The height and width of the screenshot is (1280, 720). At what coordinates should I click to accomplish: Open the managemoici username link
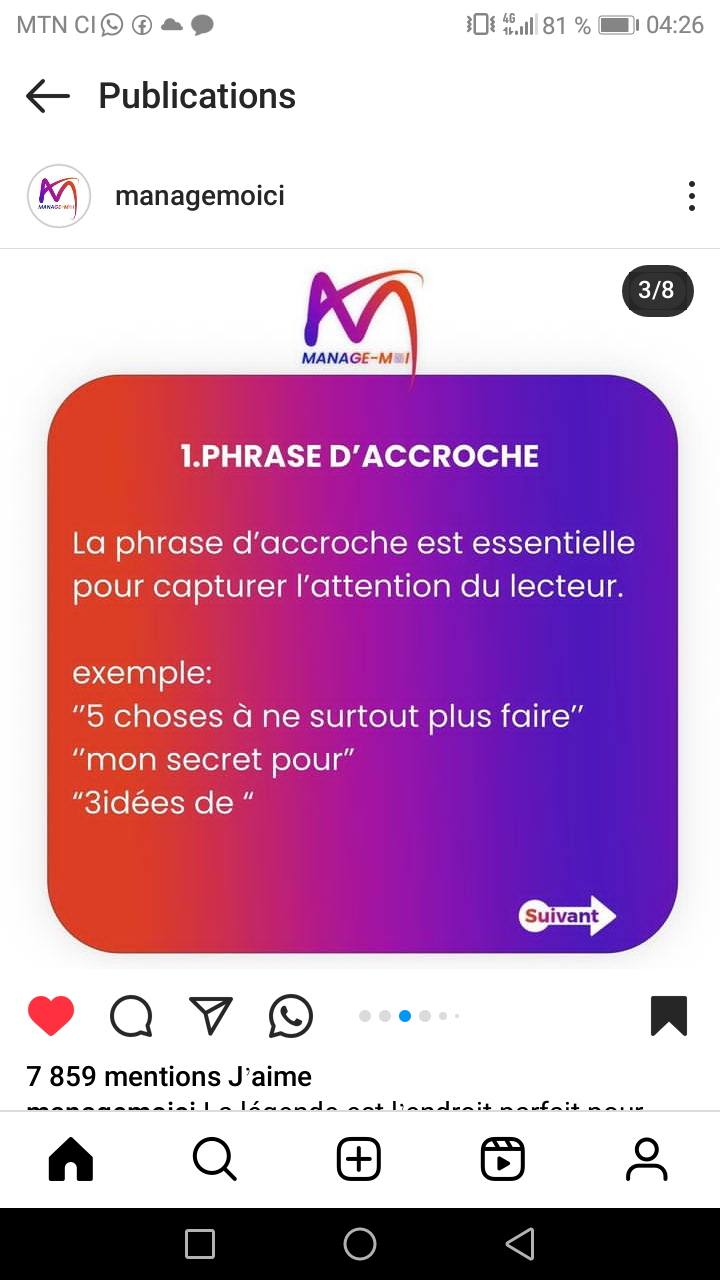200,196
